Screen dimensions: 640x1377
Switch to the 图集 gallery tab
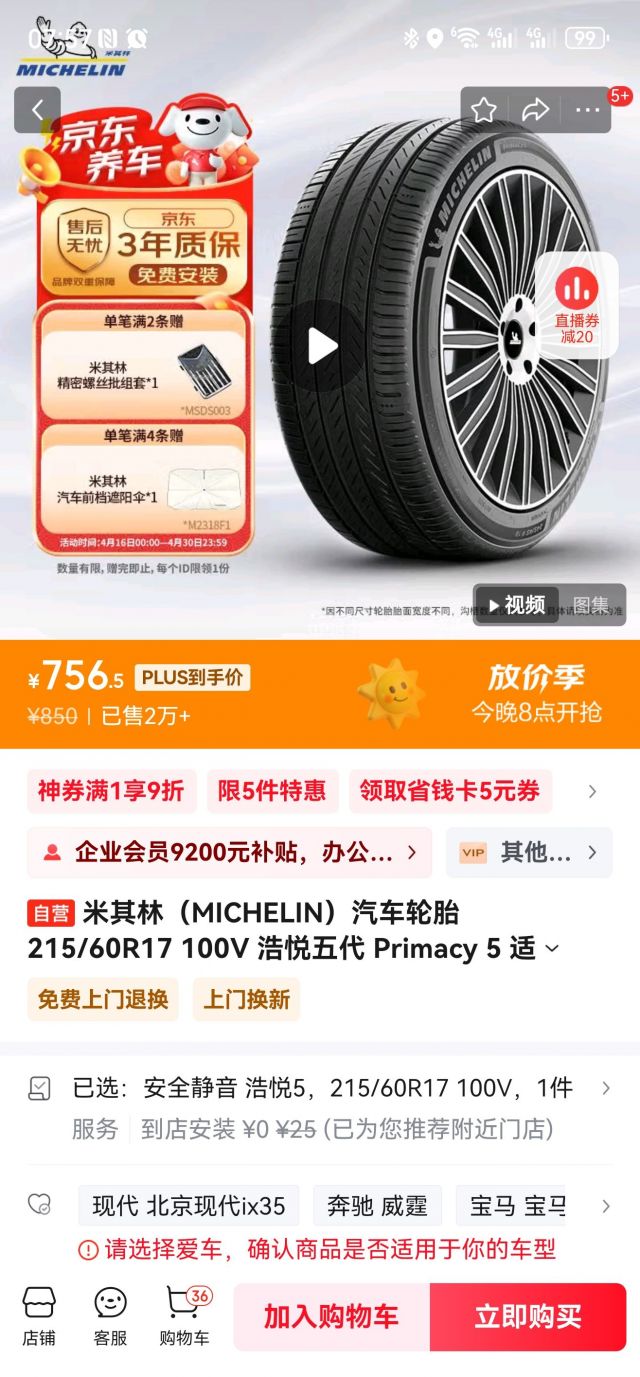[x=591, y=605]
